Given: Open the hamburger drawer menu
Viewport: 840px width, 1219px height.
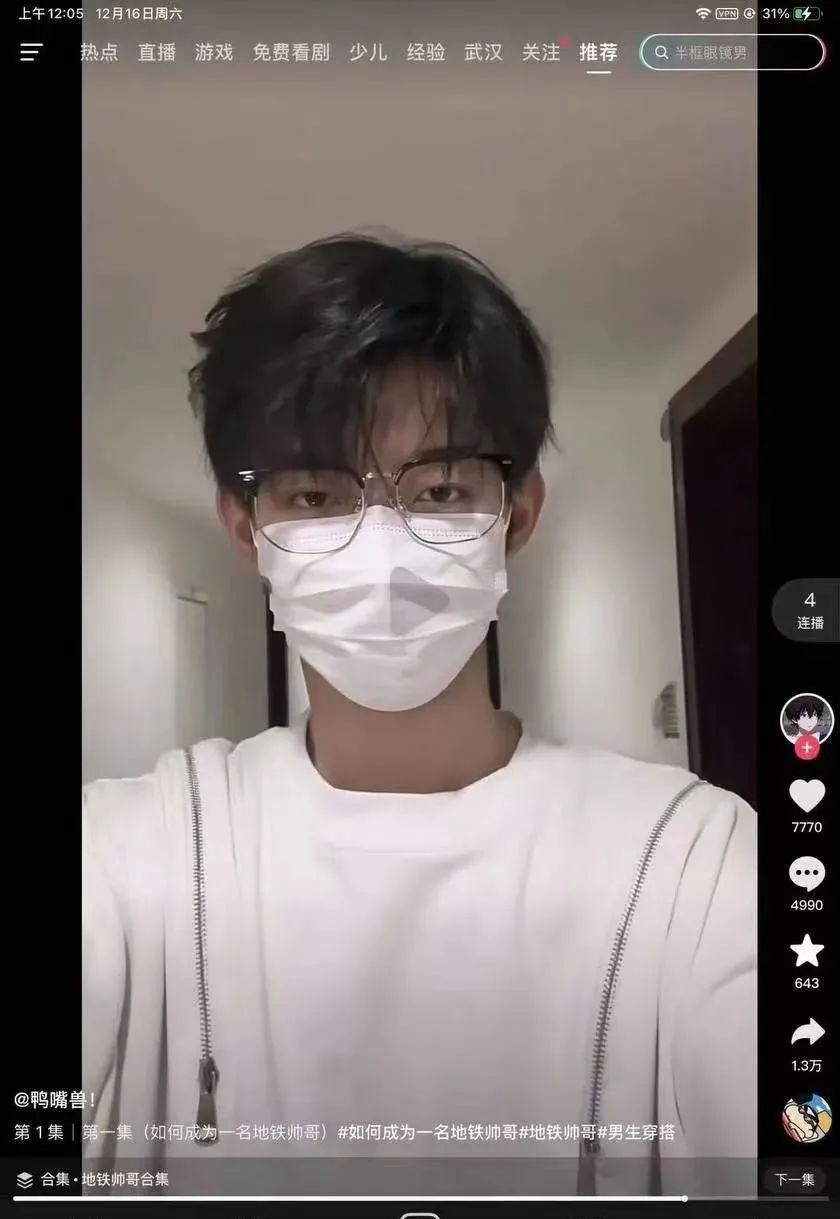Looking at the screenshot, I should (31, 52).
